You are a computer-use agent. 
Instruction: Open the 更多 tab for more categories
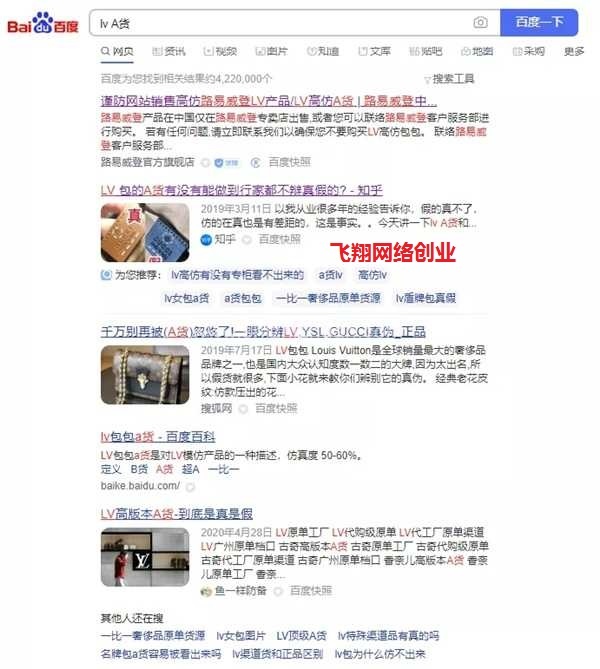point(574,52)
